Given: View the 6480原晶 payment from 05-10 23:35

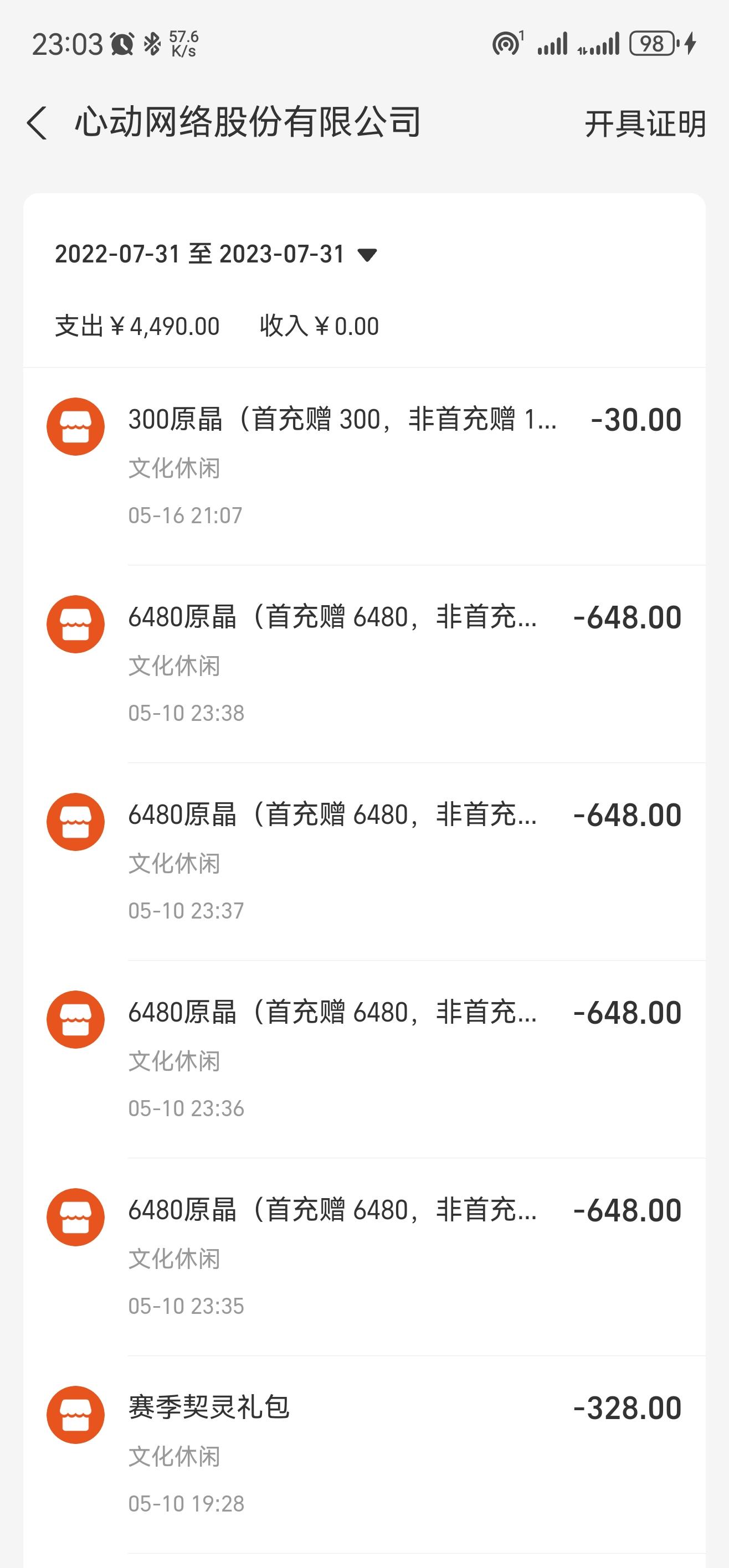Looking at the screenshot, I should tap(364, 1257).
